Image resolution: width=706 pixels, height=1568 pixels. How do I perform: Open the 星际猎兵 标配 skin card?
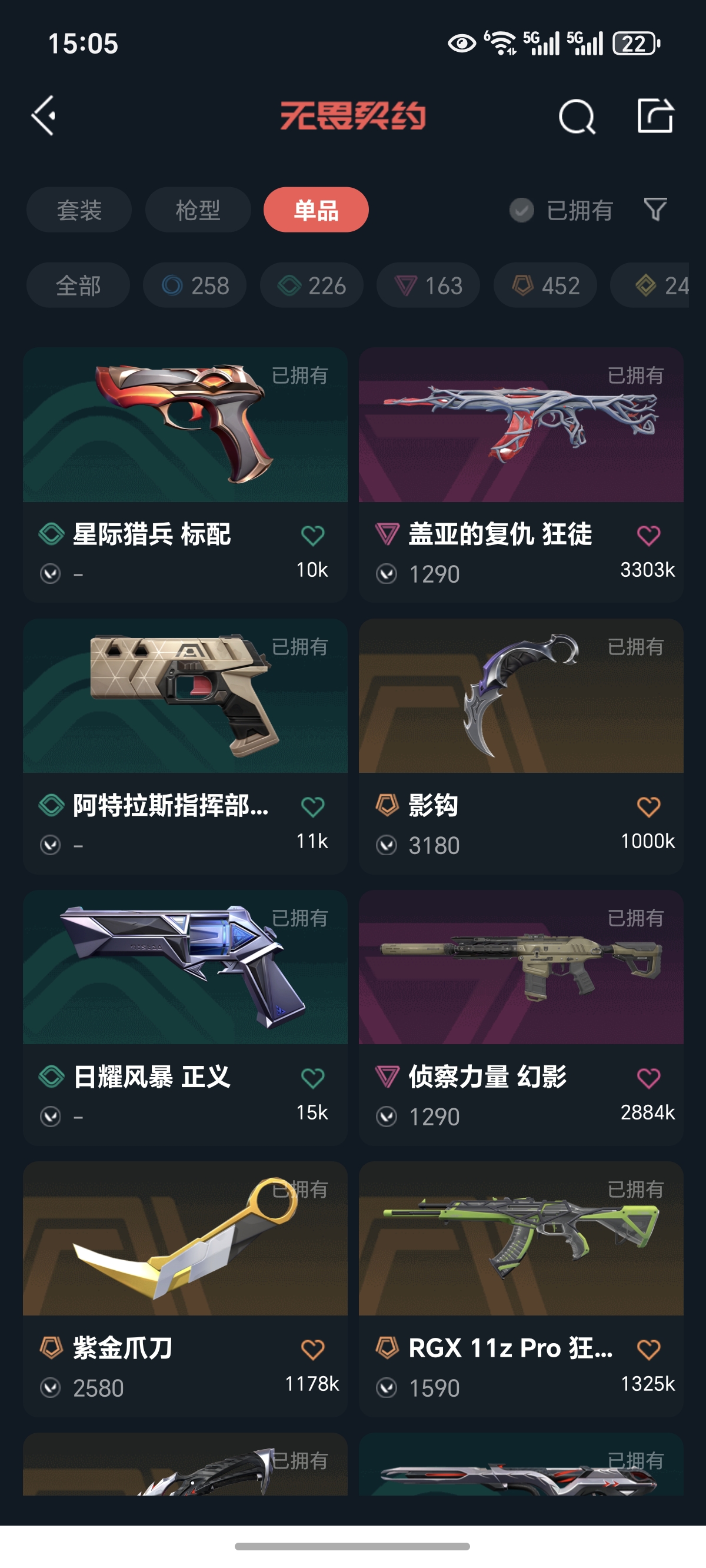coord(185,475)
